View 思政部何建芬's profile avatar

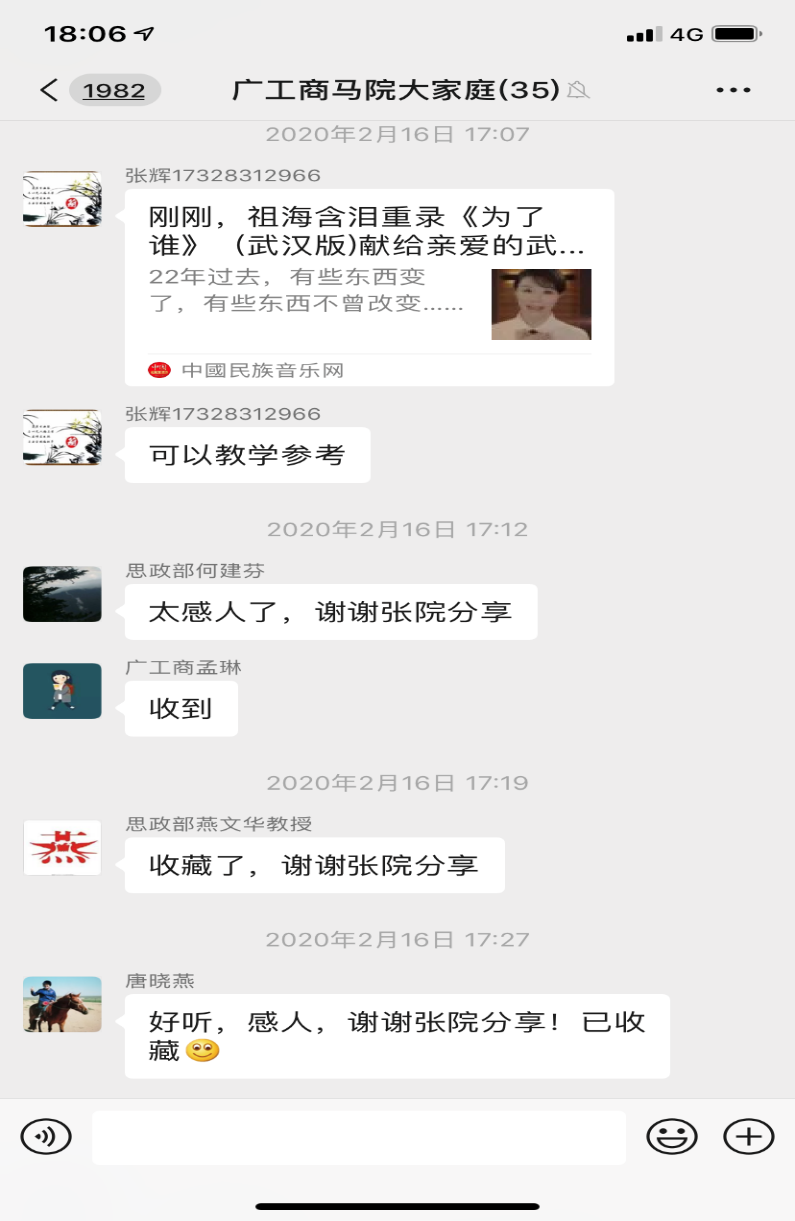coord(62,594)
